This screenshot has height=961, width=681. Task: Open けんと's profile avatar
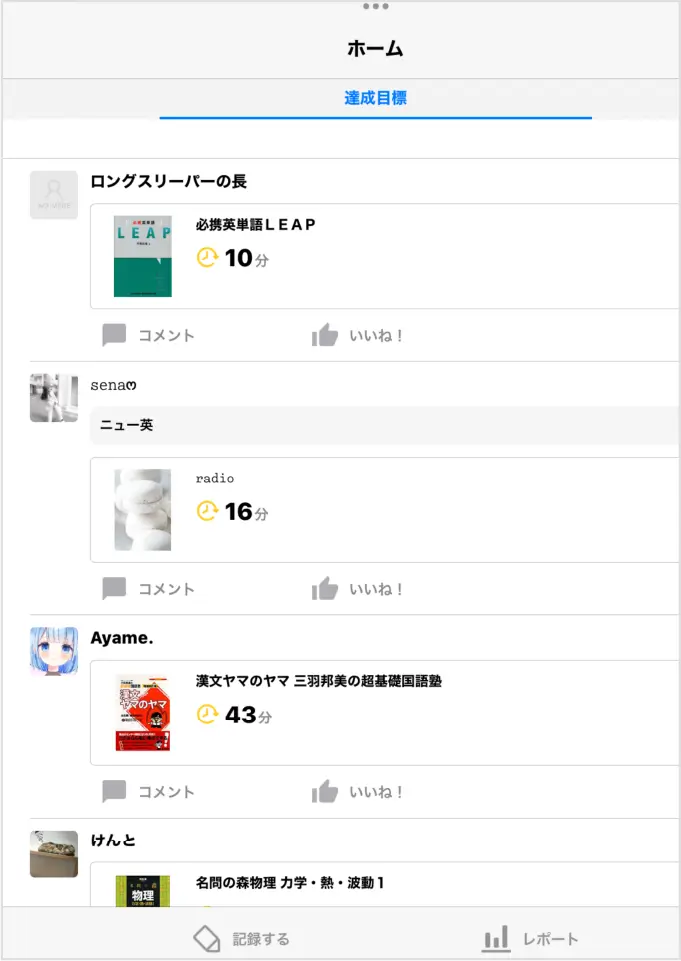click(x=54, y=854)
